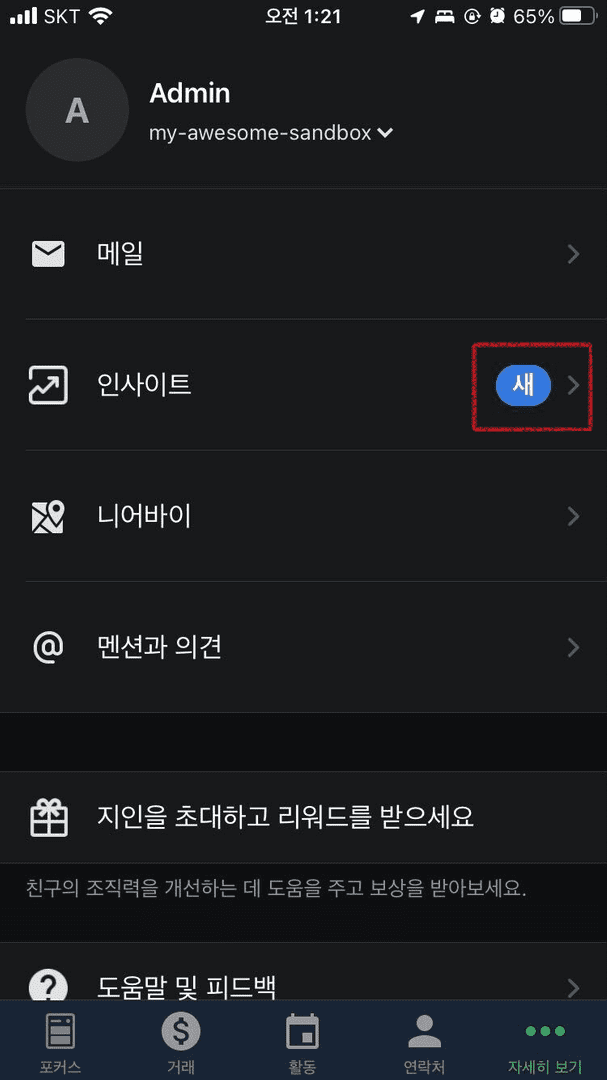Tap the 자세히 보기 tab

click(x=545, y=1041)
